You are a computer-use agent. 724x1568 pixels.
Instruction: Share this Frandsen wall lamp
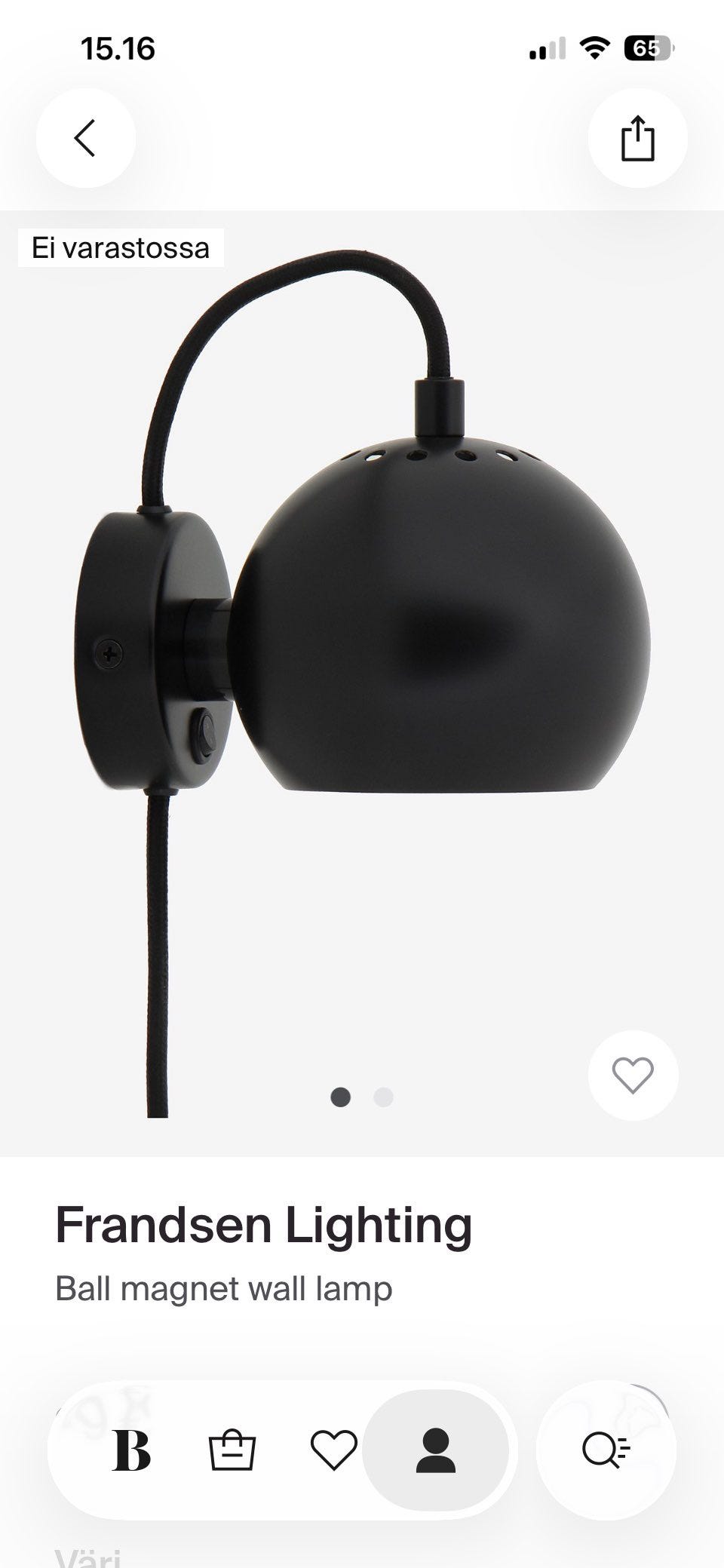tap(637, 138)
